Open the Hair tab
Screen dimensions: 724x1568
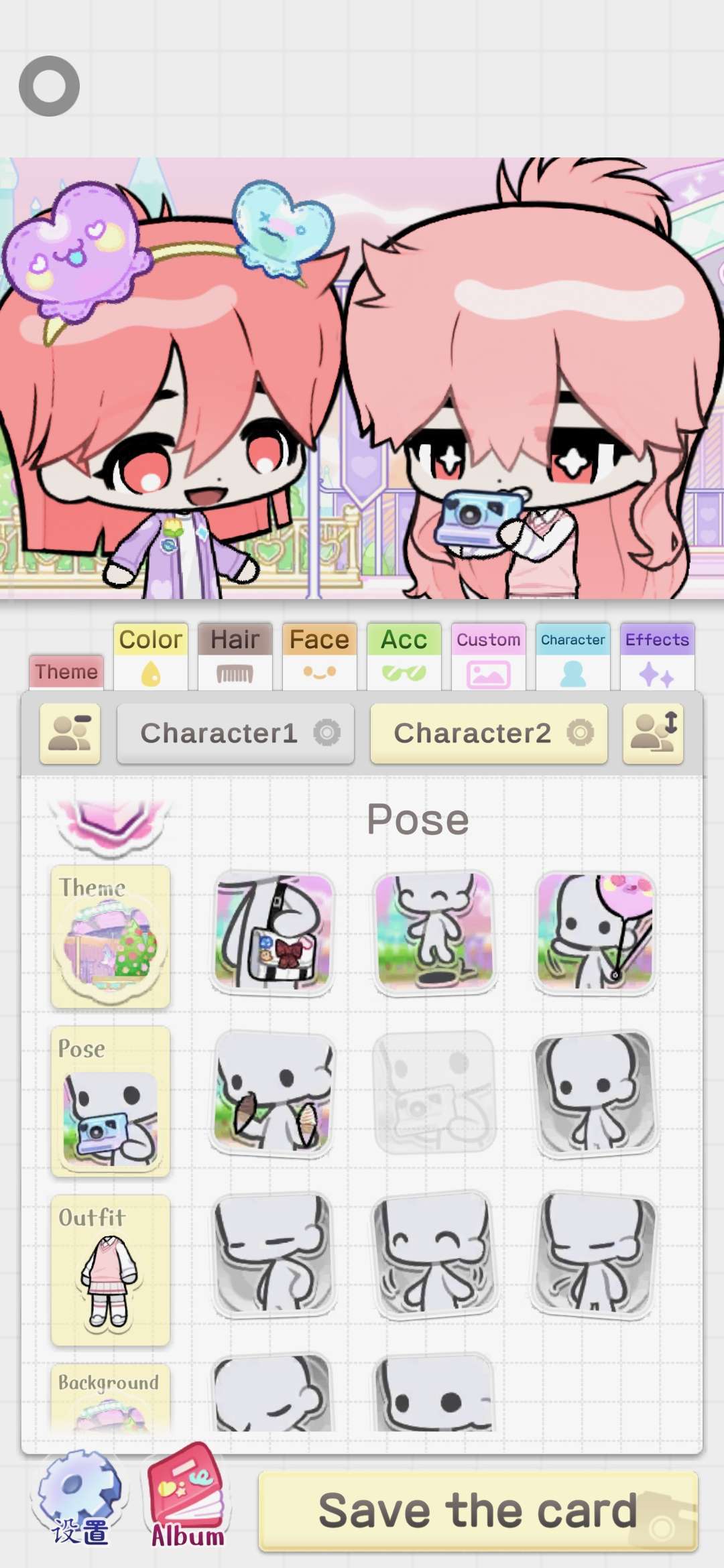235,656
